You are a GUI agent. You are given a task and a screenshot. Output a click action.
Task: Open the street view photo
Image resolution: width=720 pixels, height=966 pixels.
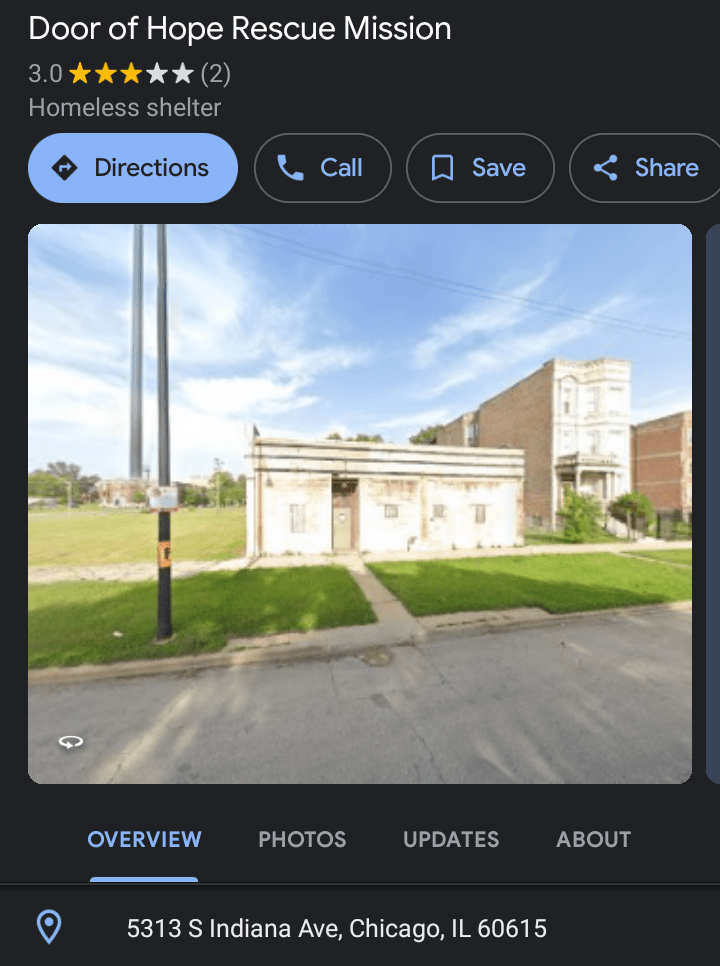(360, 503)
